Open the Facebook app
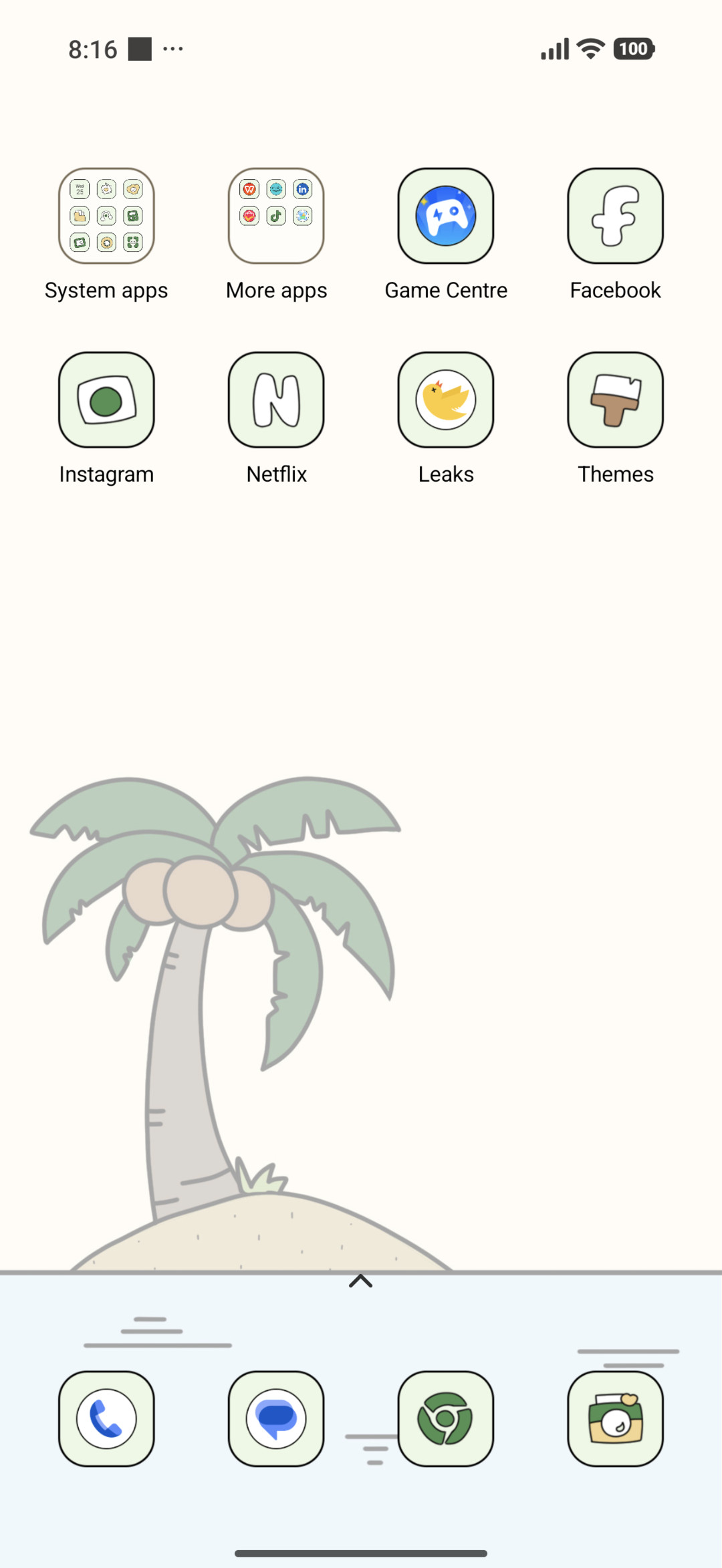Viewport: 722px width, 1568px height. coord(616,216)
